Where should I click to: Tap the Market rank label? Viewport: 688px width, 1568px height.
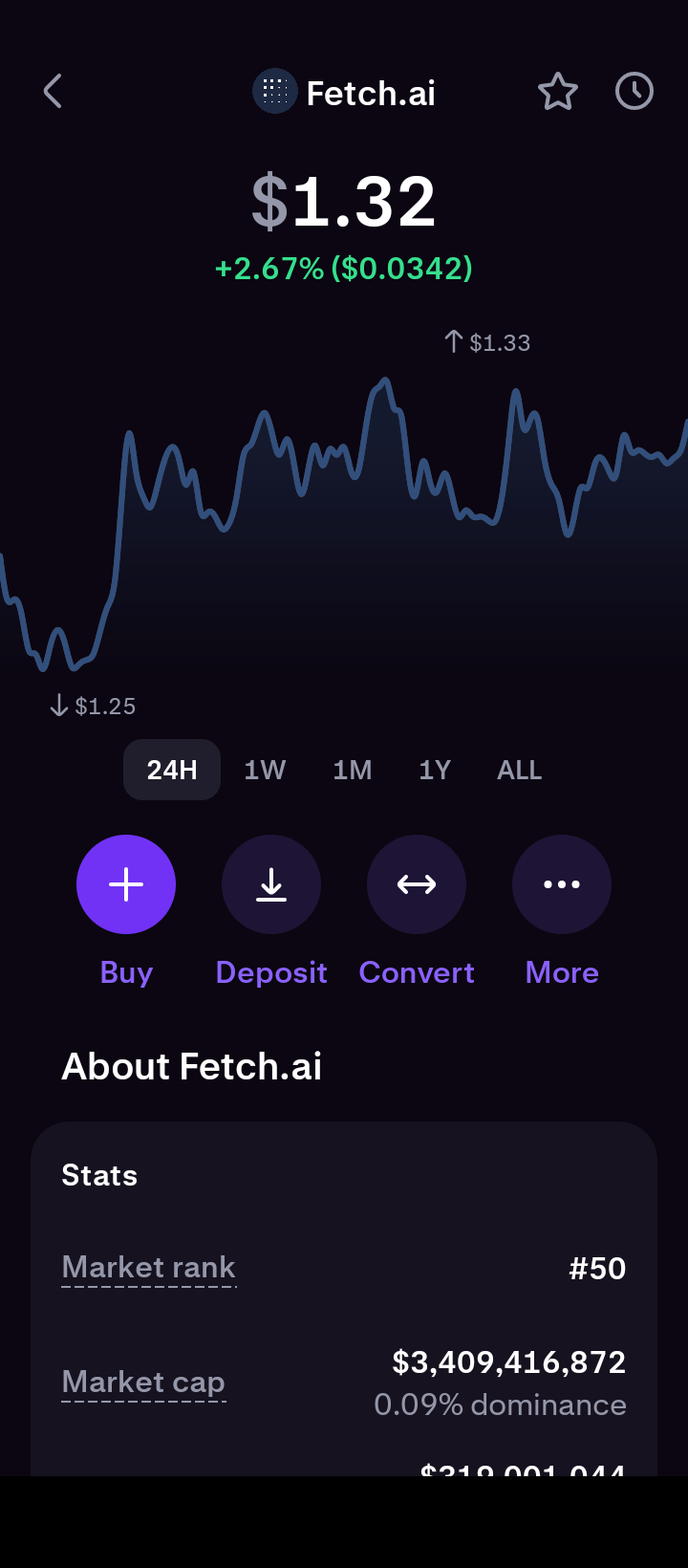click(148, 1268)
